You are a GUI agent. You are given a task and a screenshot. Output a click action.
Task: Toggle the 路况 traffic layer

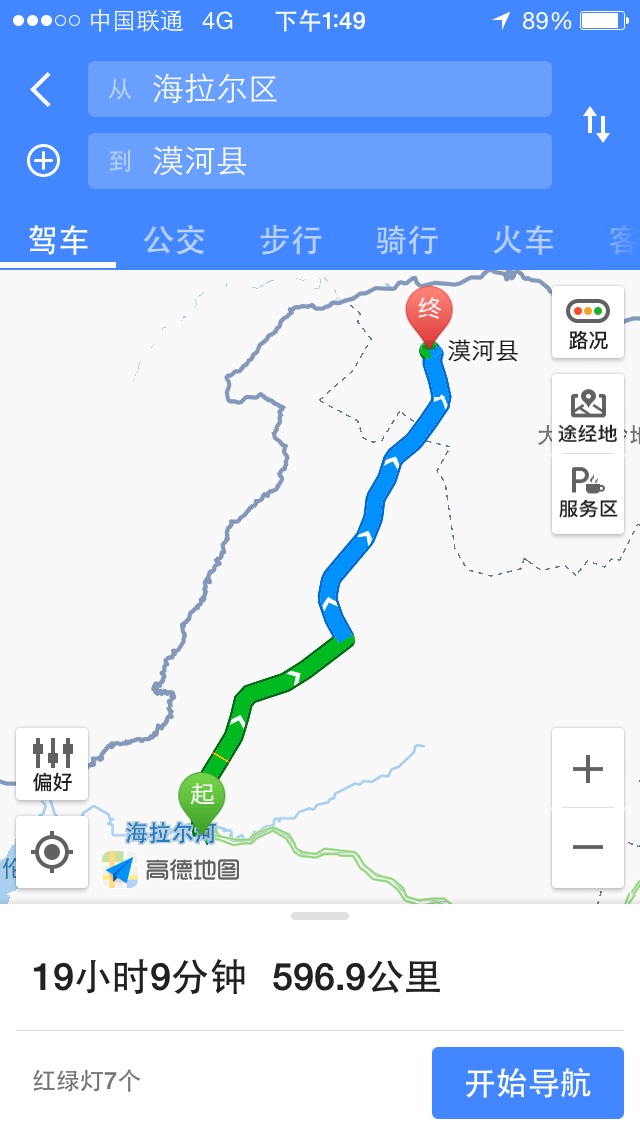(588, 323)
